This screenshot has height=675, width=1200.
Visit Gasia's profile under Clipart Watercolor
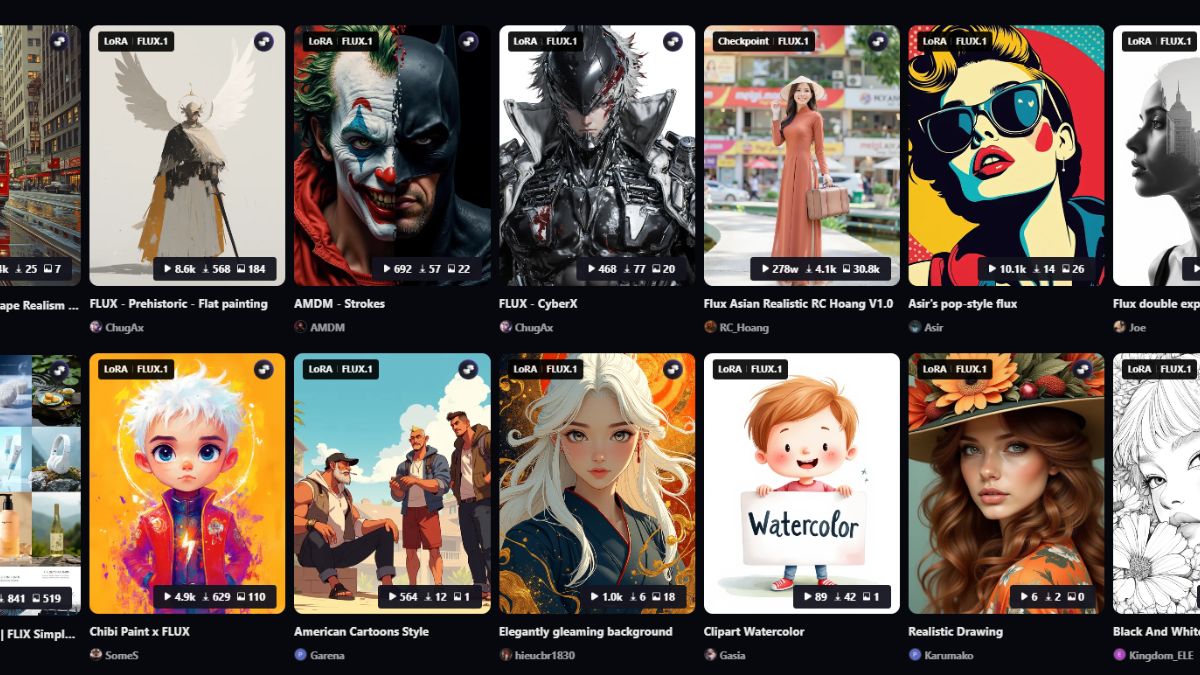731,655
